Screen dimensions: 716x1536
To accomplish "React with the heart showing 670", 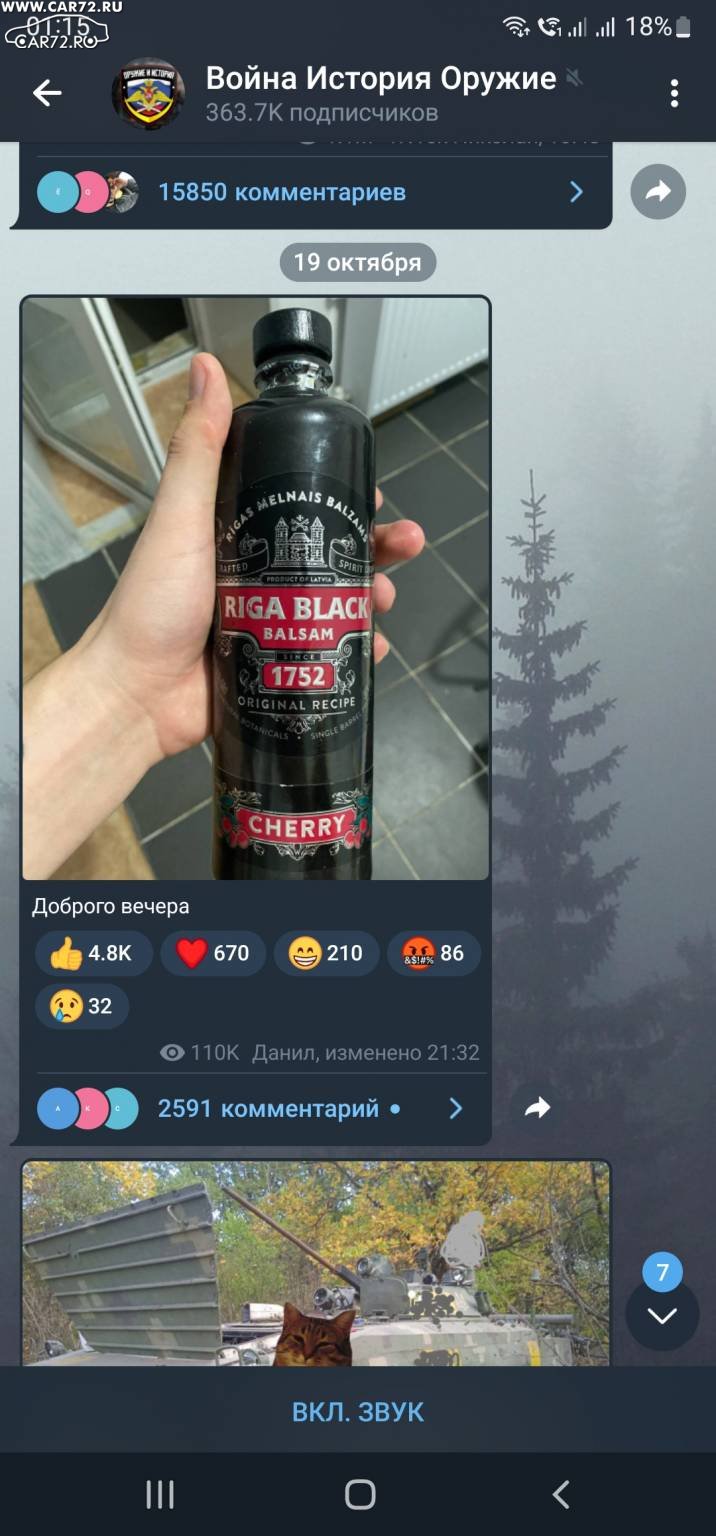I will [x=213, y=954].
